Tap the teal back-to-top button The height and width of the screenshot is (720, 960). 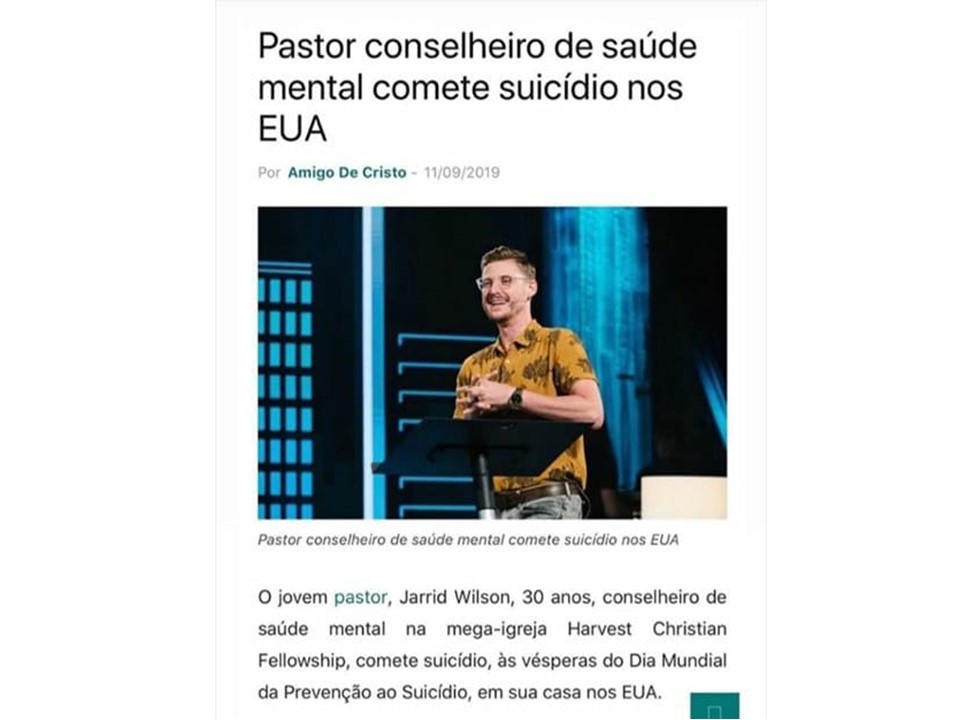point(714,707)
